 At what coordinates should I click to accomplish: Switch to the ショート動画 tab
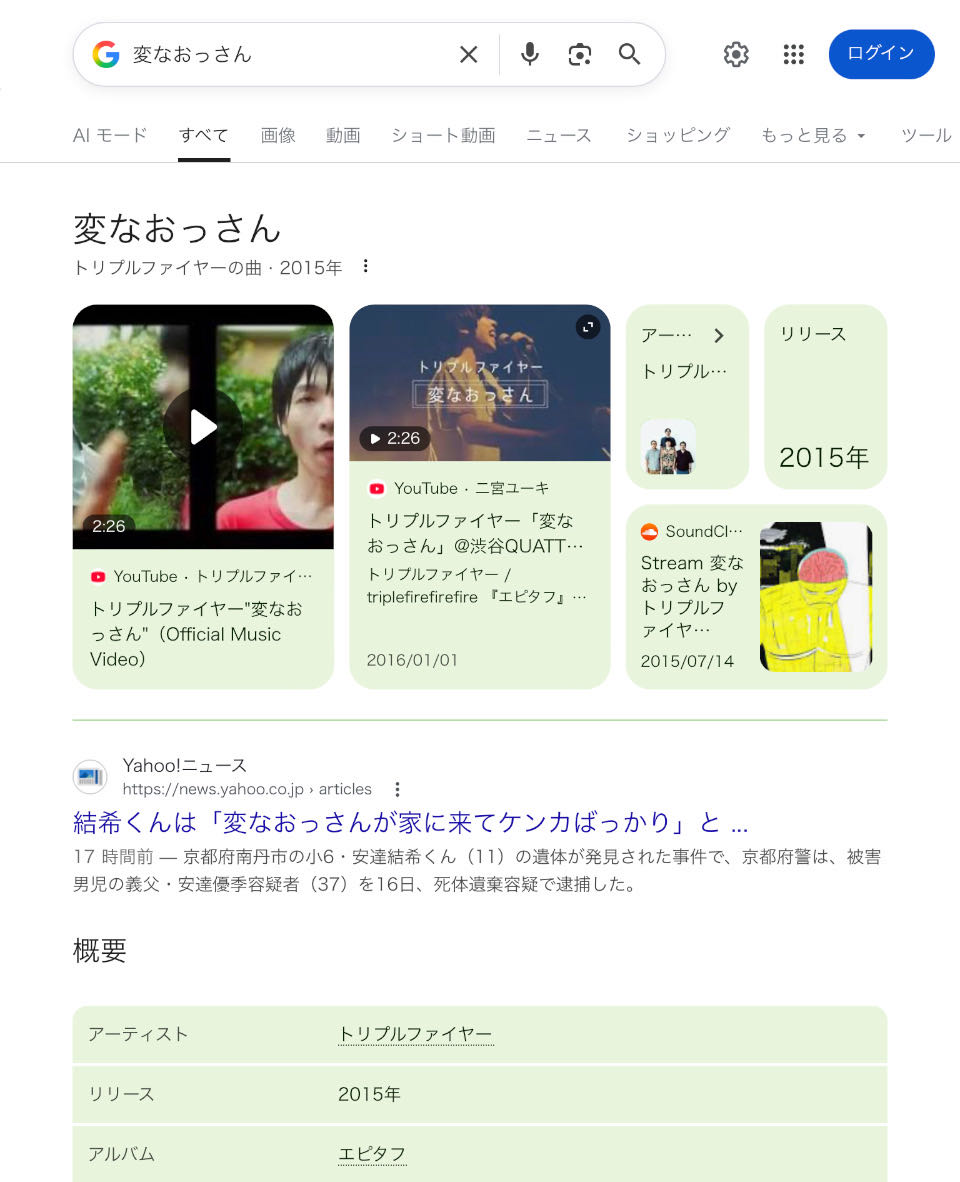pyautogui.click(x=443, y=135)
